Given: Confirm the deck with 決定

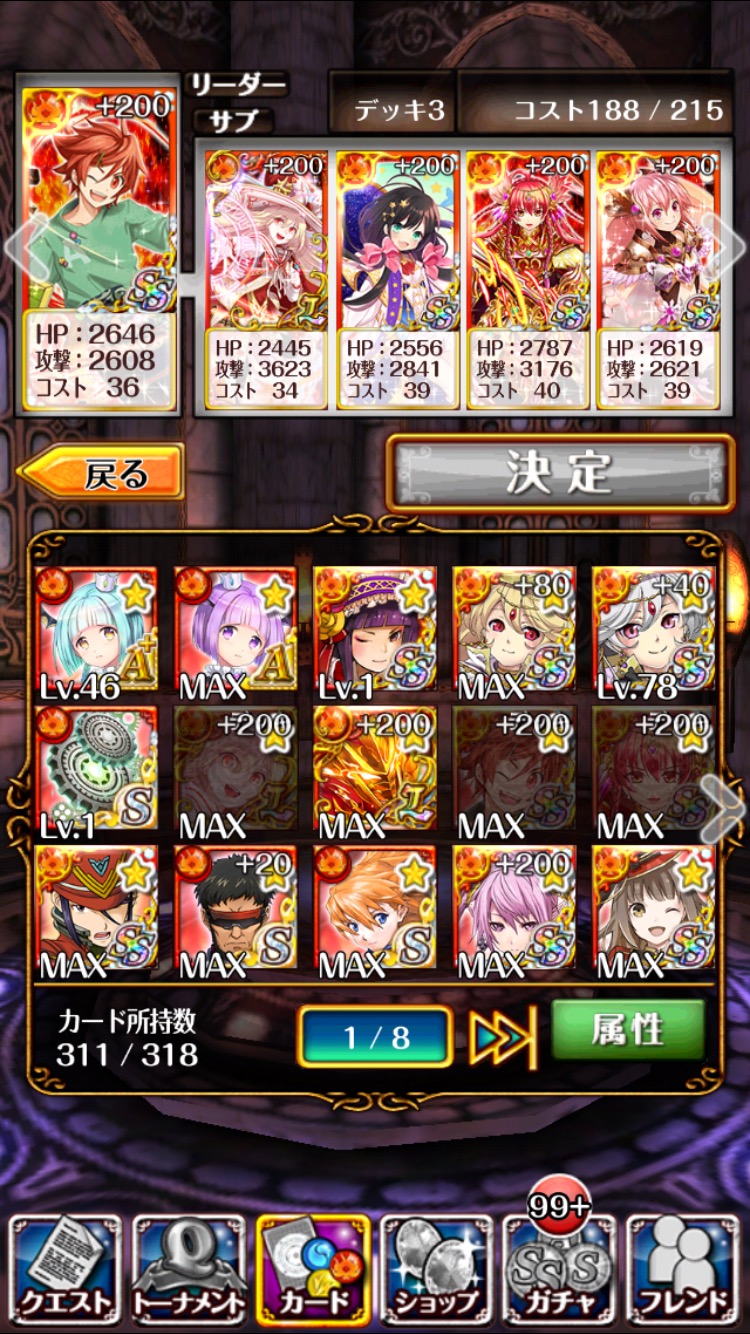Looking at the screenshot, I should coord(560,472).
